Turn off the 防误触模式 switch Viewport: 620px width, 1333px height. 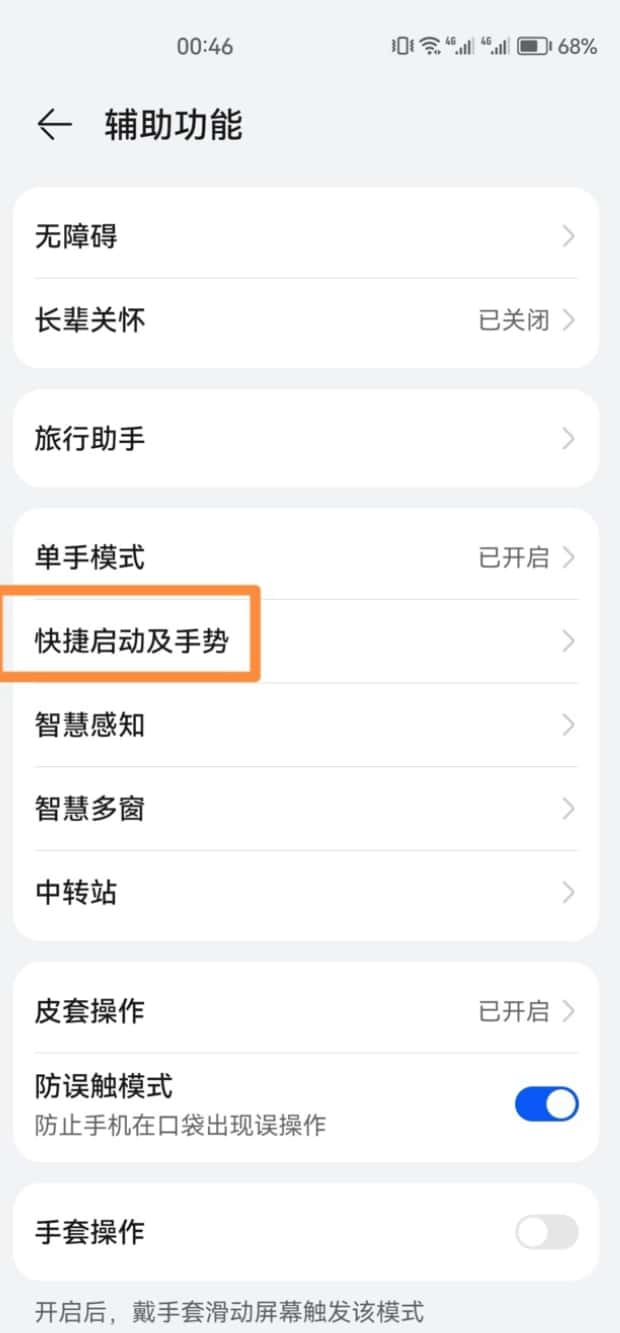click(546, 1104)
